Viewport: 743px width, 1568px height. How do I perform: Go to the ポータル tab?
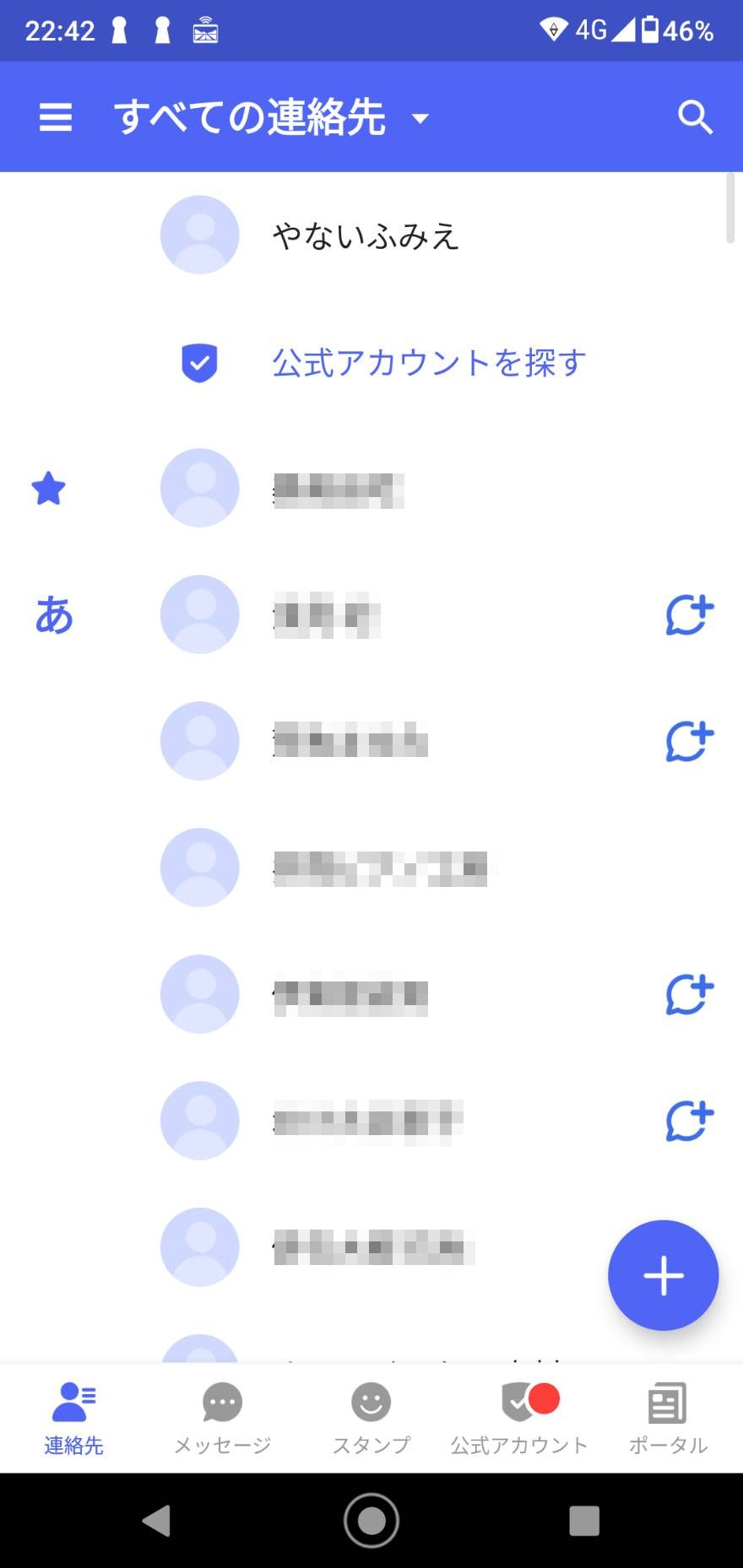[668, 1419]
